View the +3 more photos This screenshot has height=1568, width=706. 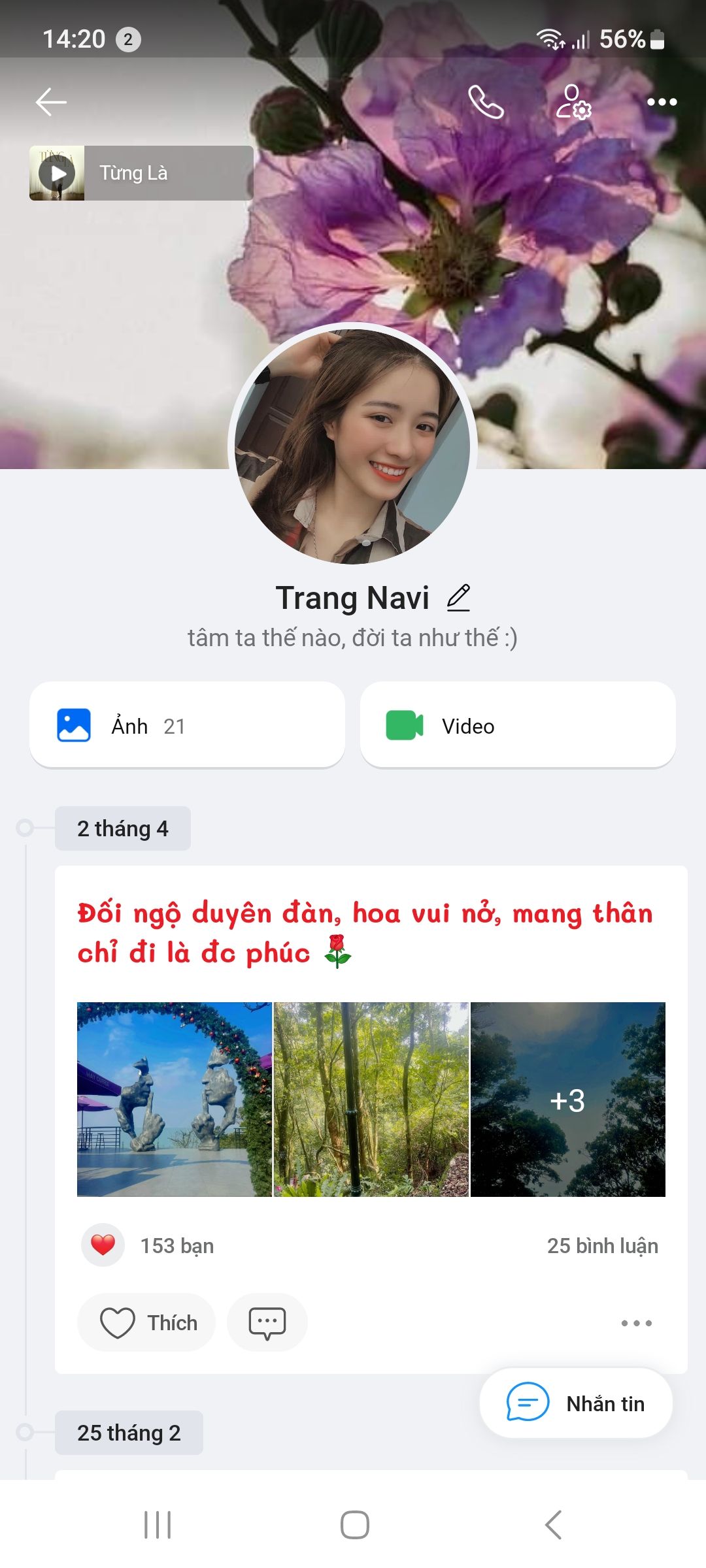coord(568,1100)
